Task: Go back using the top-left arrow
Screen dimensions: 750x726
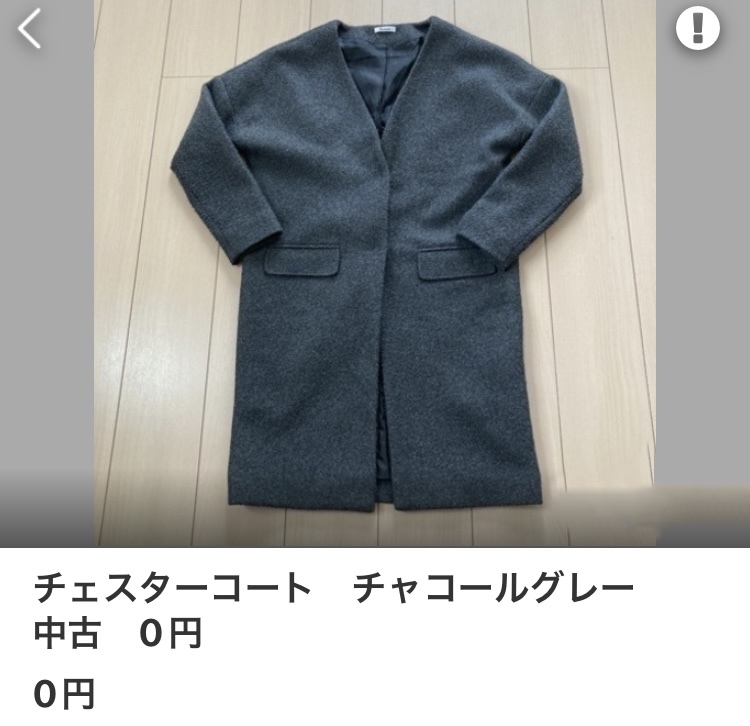Action: click(x=30, y=28)
